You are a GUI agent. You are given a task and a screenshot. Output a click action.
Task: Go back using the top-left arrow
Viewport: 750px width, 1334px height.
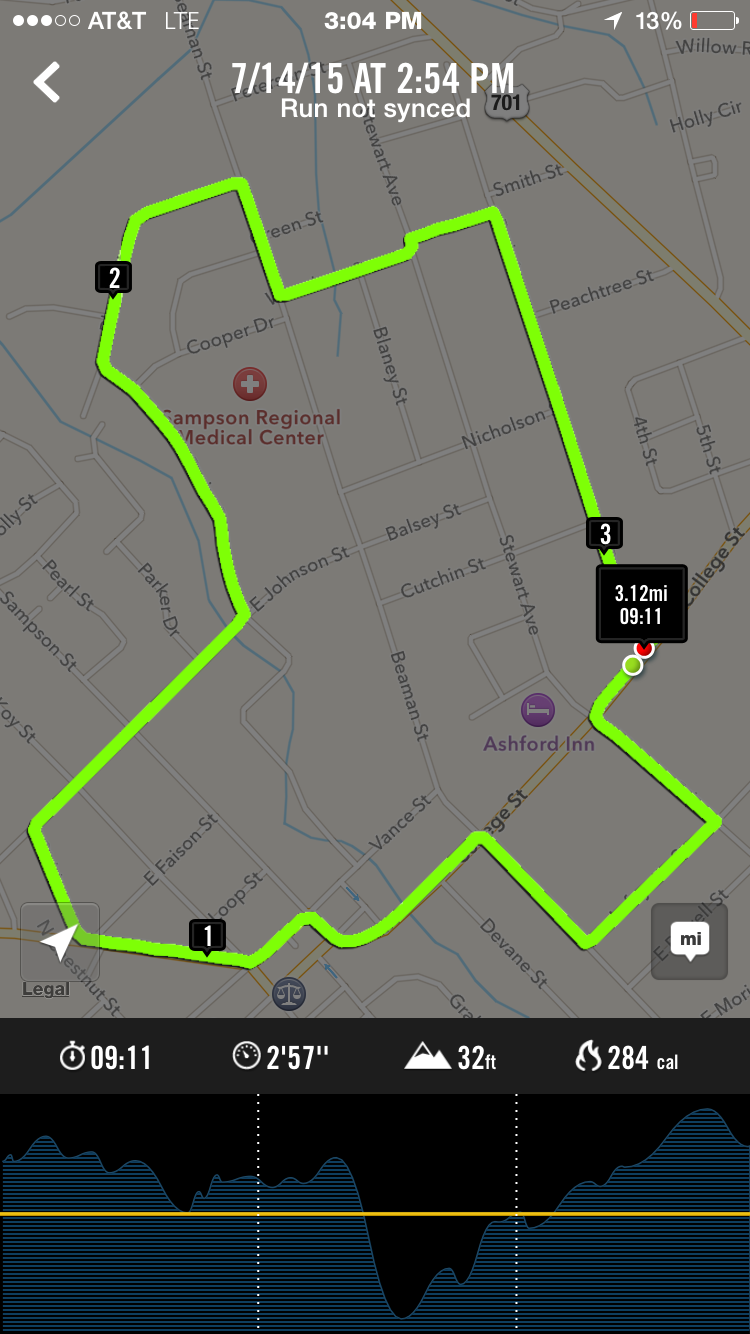47,82
